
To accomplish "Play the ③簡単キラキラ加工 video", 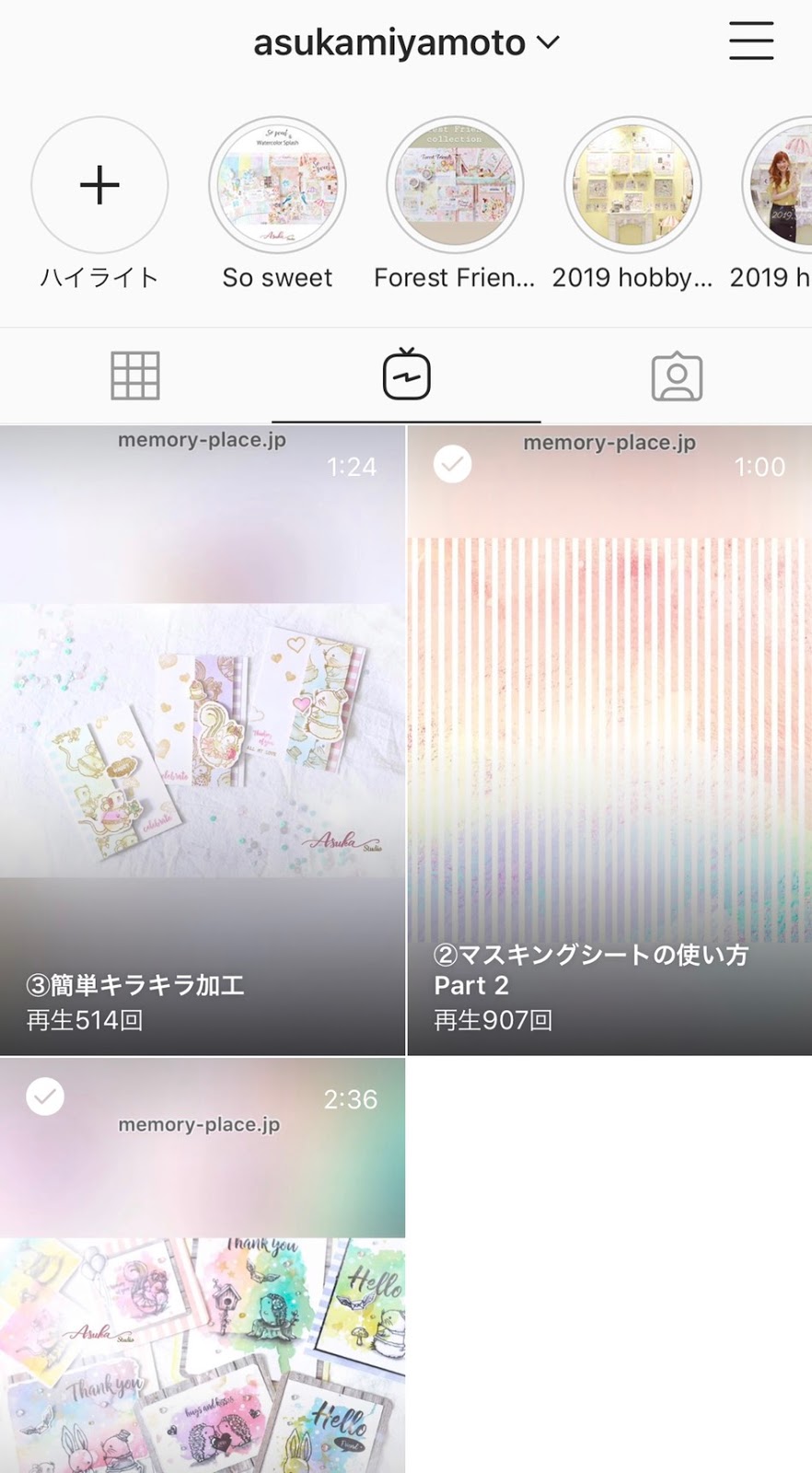I will (x=203, y=740).
